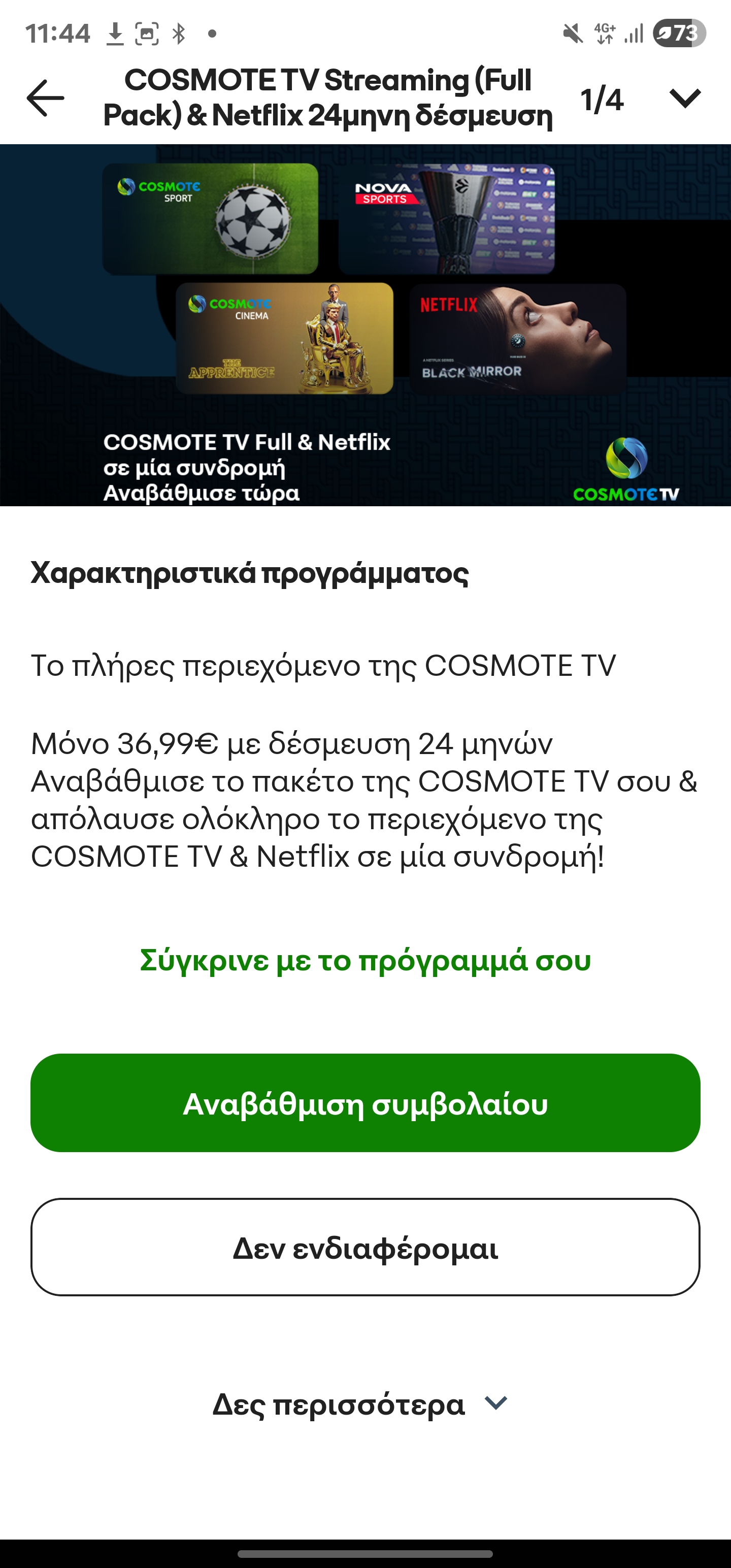Select 'Δεν ενδιαφέρομαι' to decline the offer
731x1568 pixels.
click(365, 1247)
